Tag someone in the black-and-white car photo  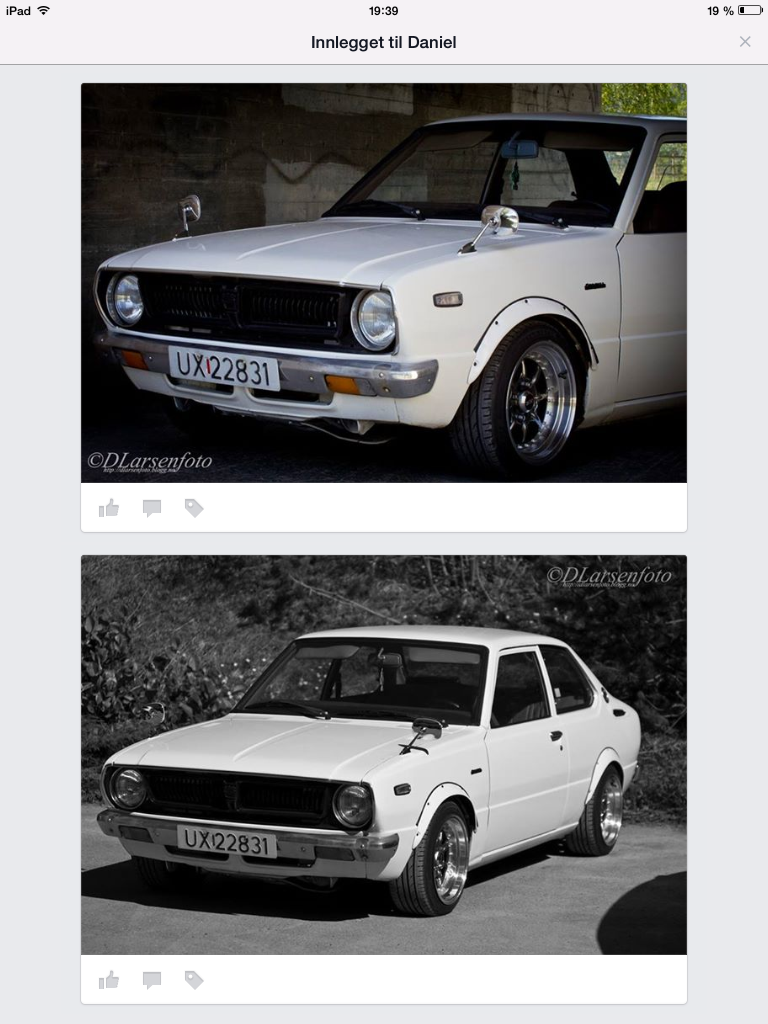[194, 980]
